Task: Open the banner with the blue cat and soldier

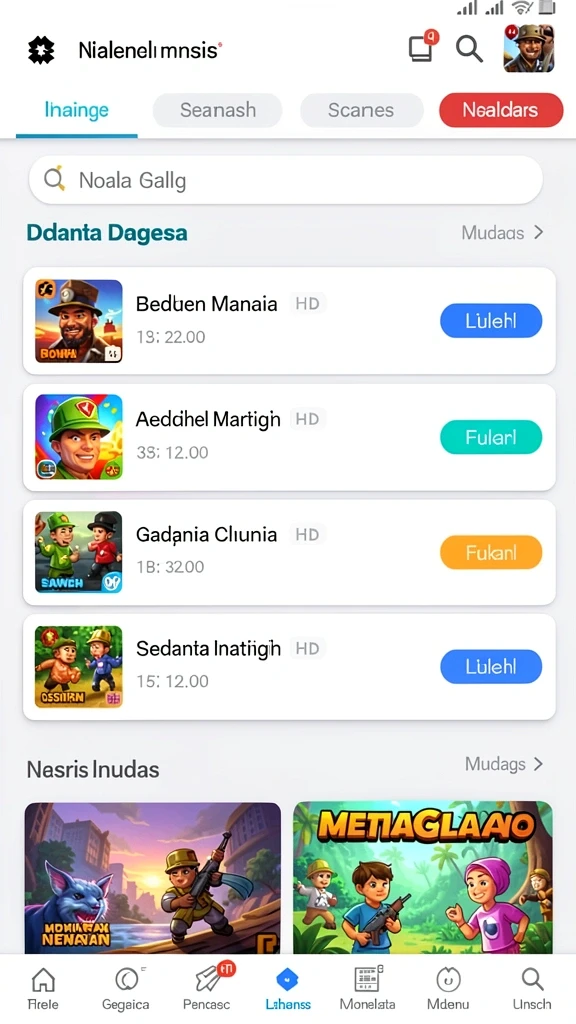Action: point(153,877)
